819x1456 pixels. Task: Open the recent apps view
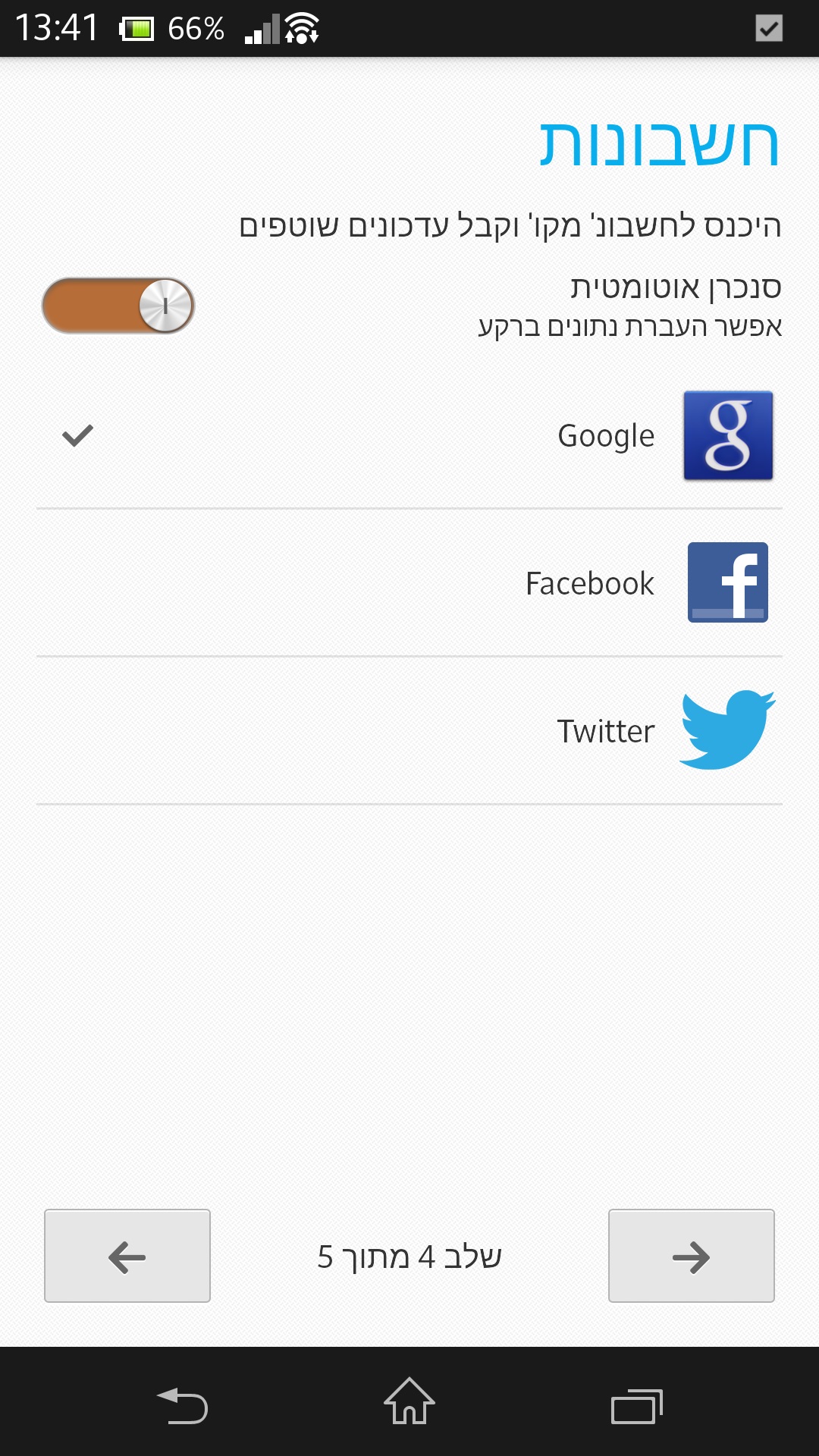pos(636,1405)
